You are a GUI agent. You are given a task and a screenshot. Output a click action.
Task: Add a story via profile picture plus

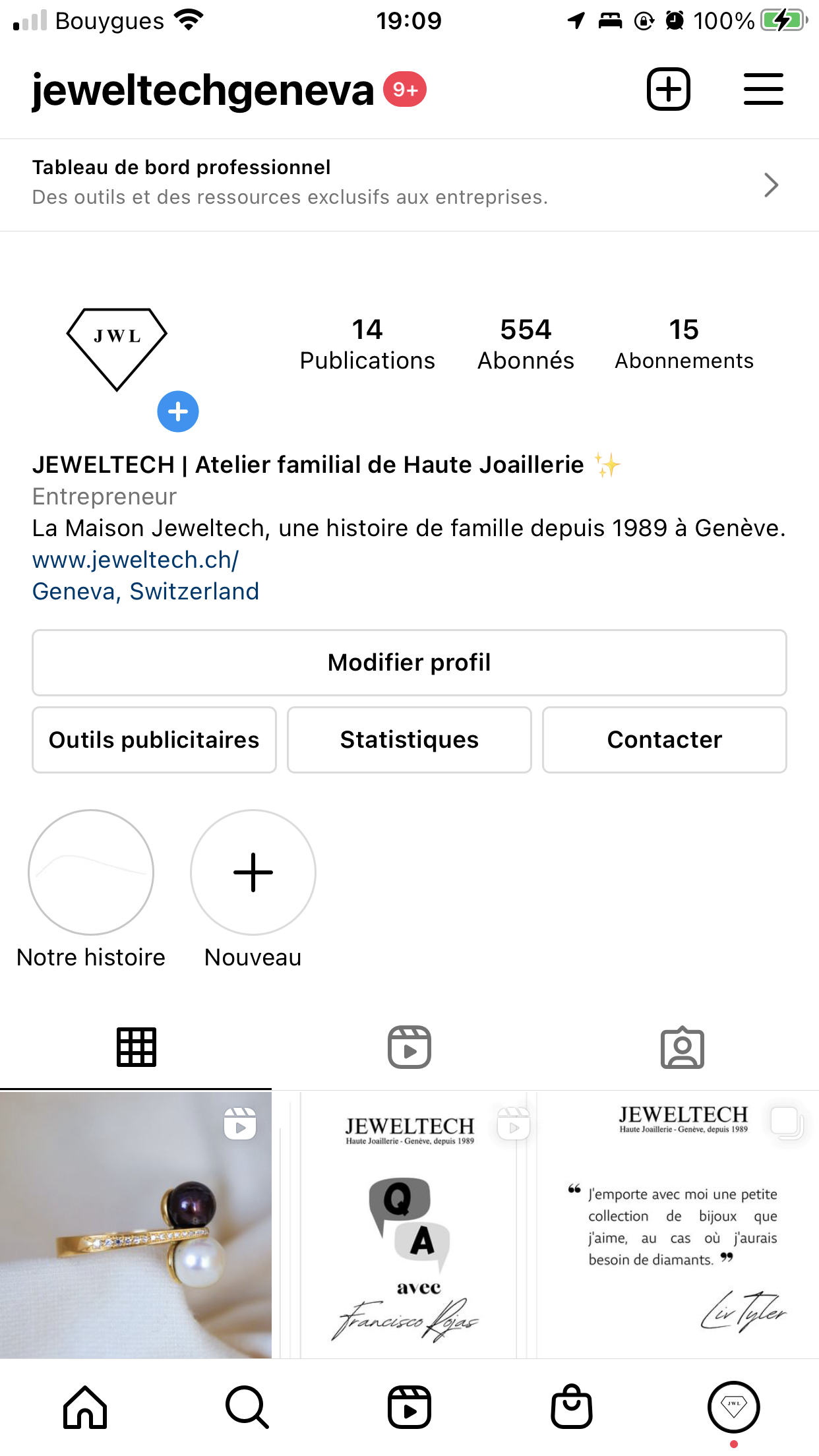pos(177,411)
